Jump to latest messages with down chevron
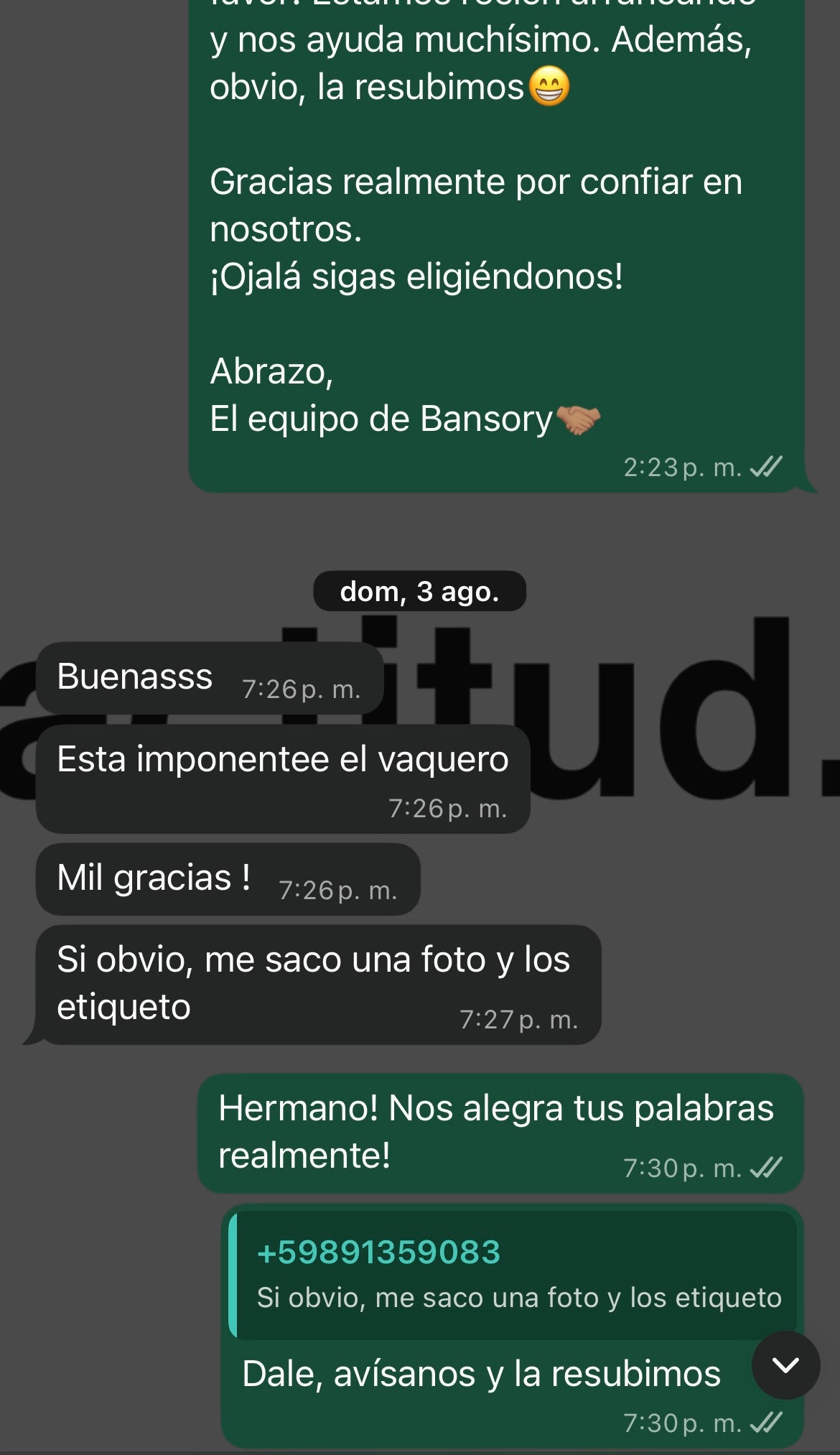 [785, 1365]
